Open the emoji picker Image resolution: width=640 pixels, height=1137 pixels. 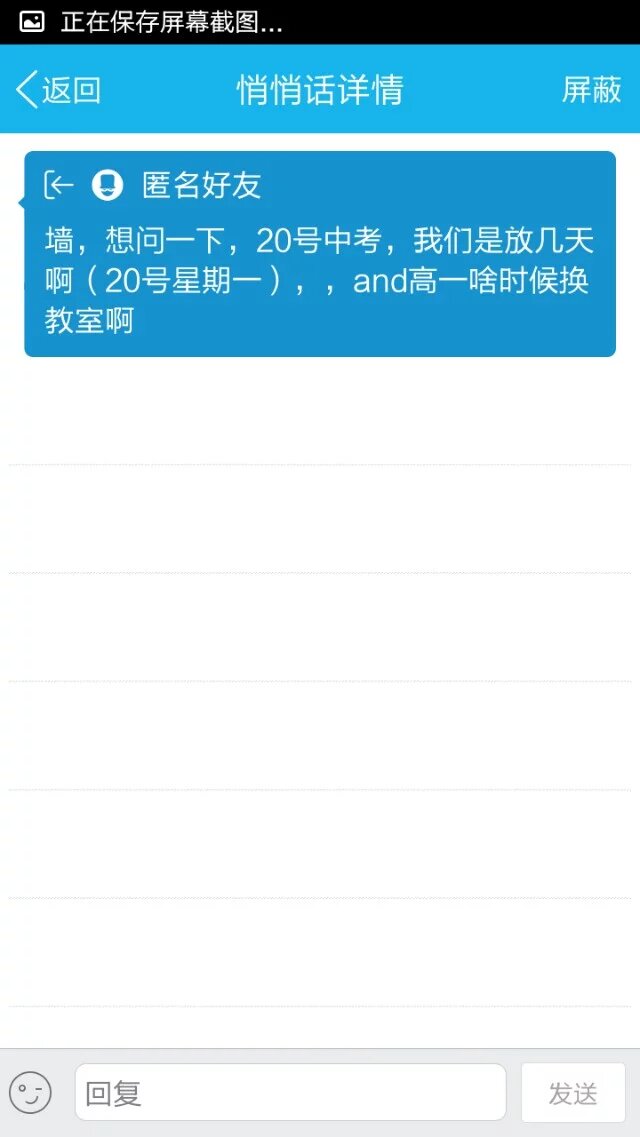click(31, 1092)
